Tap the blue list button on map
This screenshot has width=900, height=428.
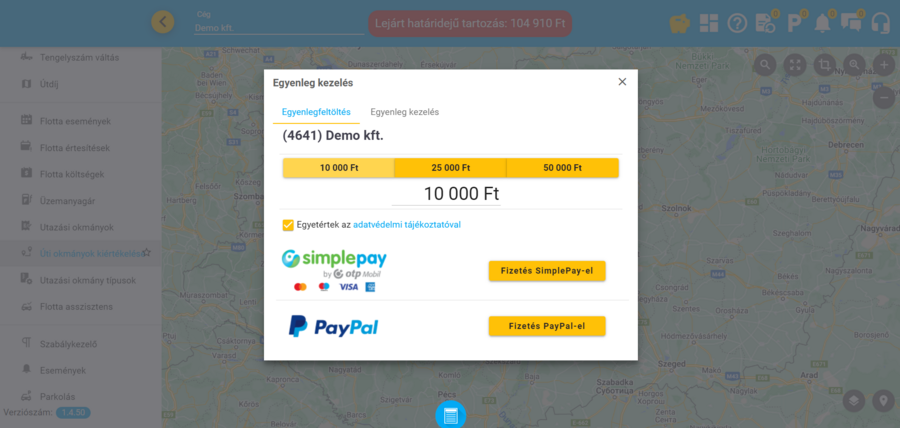[x=450, y=415]
